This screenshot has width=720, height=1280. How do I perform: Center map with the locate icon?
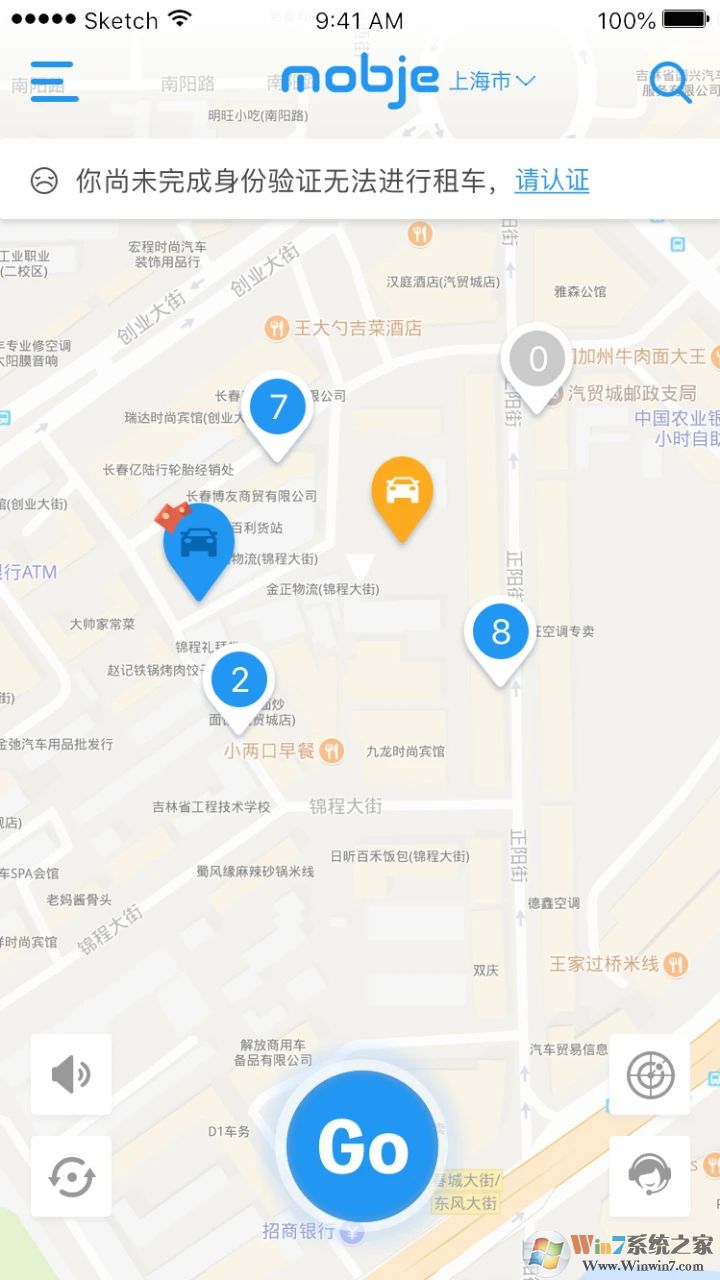tap(649, 1076)
